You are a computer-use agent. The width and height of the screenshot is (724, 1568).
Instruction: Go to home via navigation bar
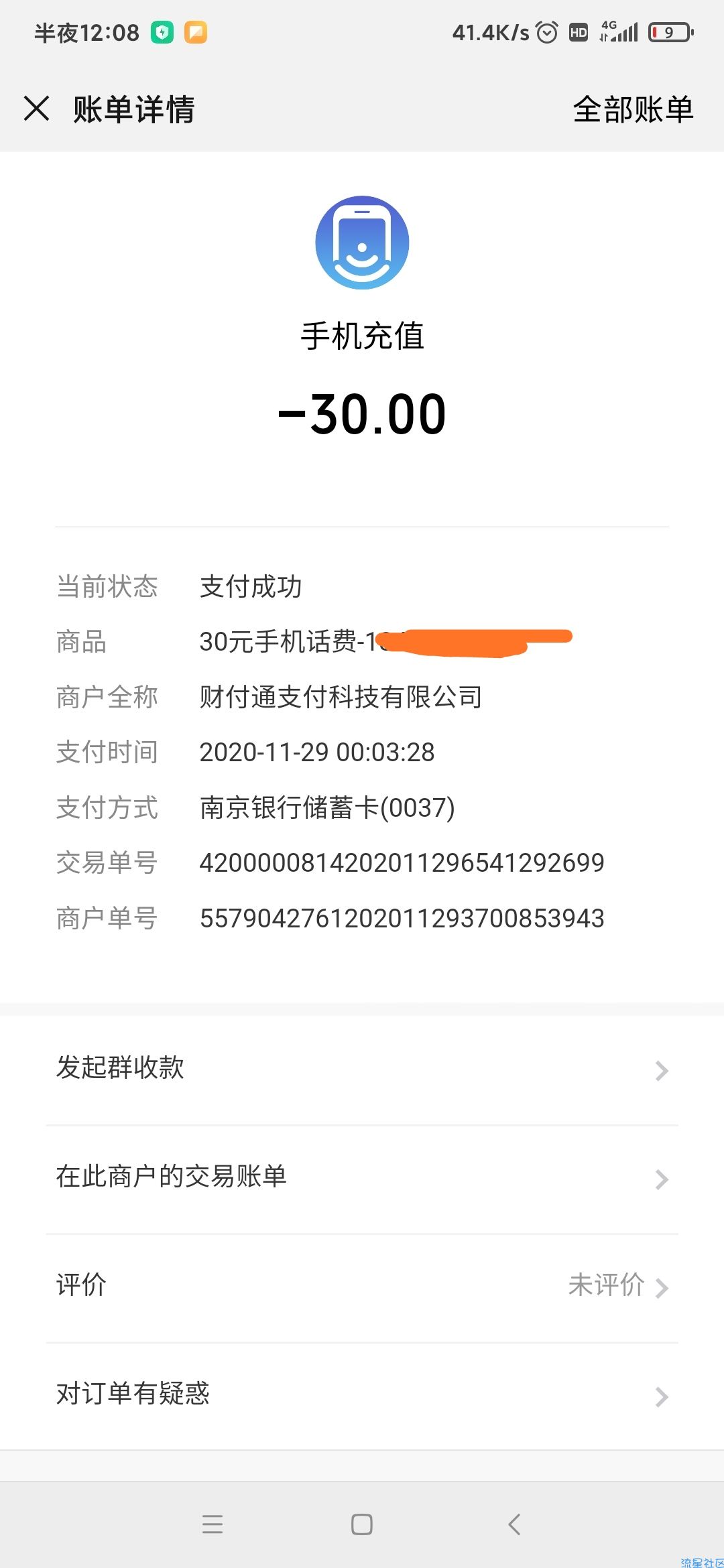[362, 1524]
